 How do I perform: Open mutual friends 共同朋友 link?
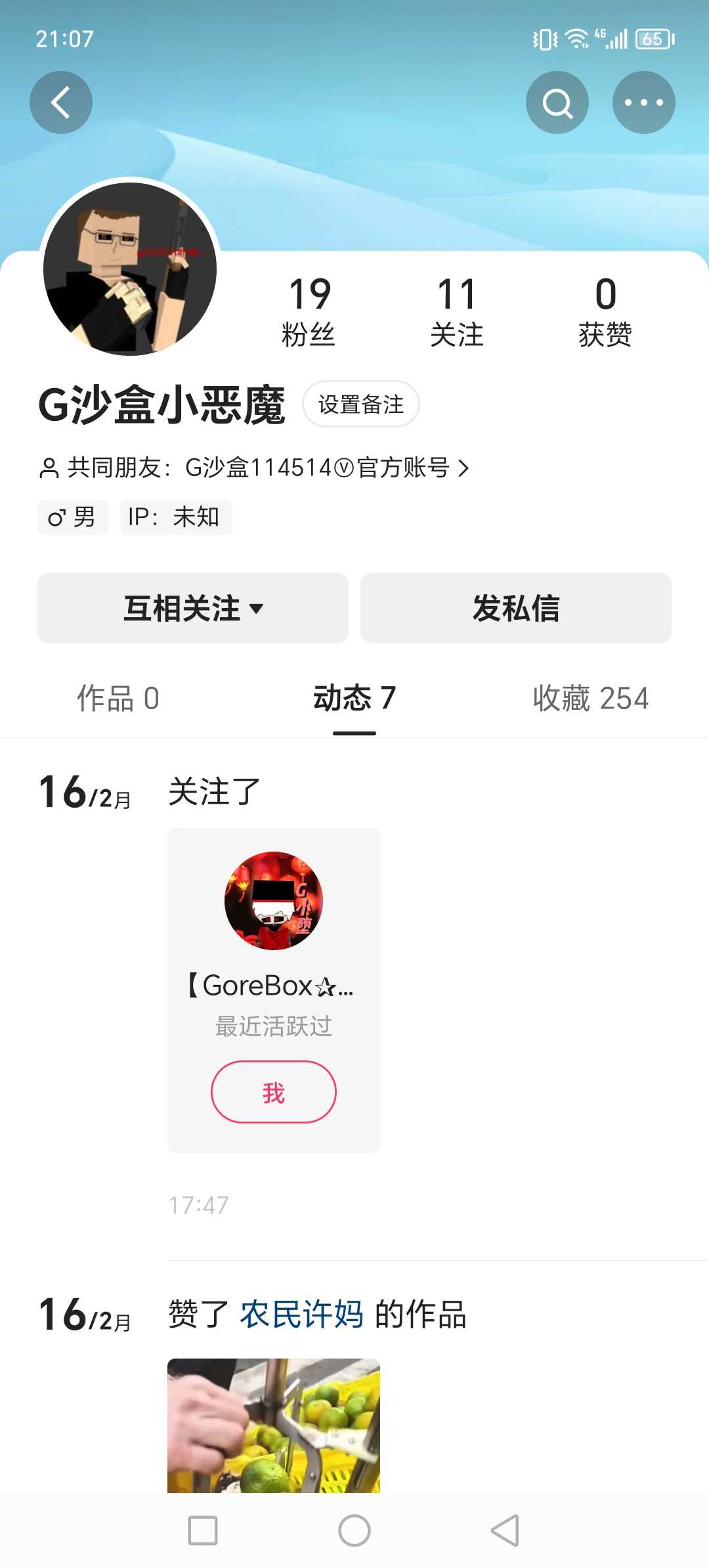(x=256, y=468)
